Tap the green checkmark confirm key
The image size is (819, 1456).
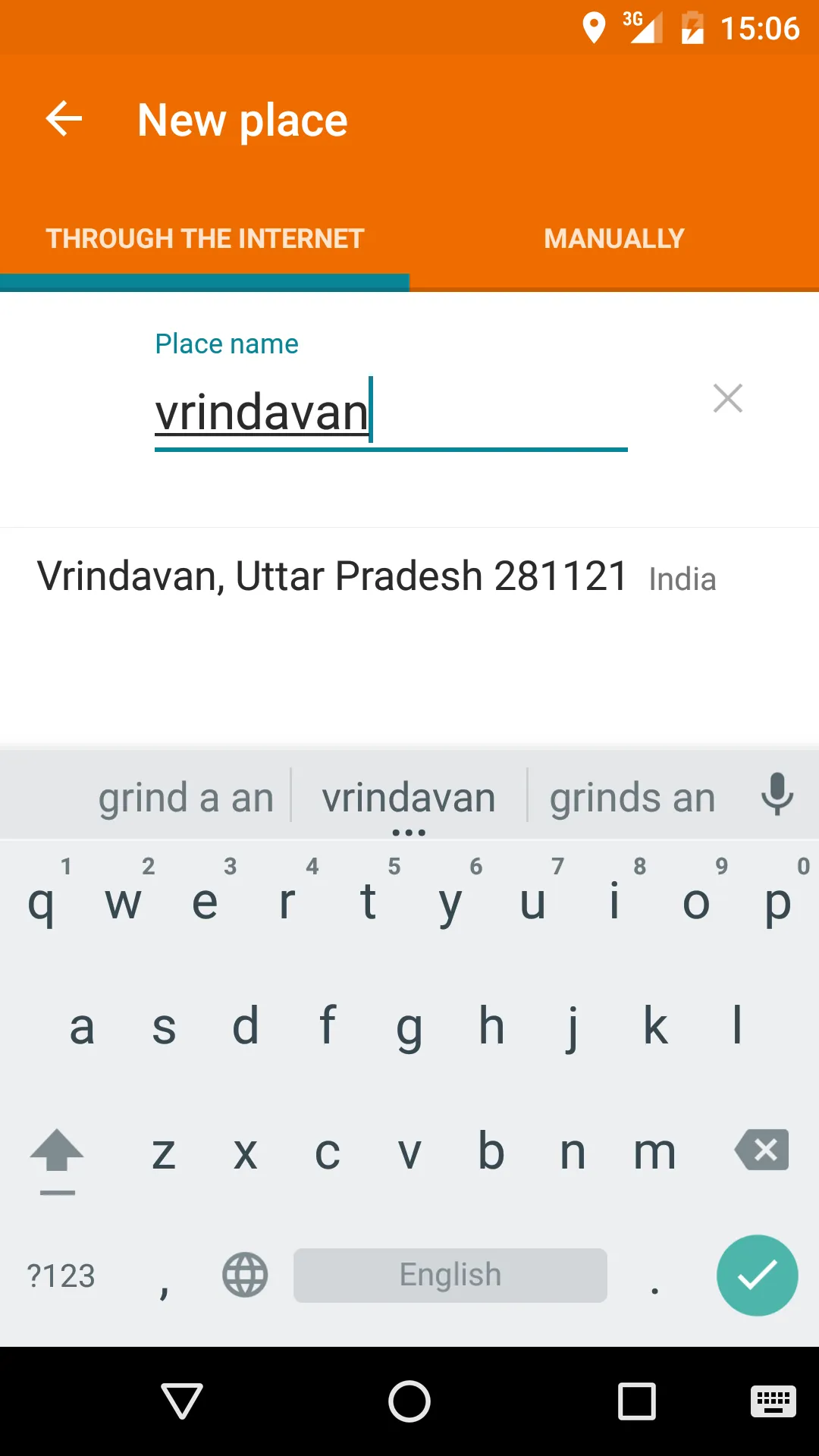(x=756, y=1276)
